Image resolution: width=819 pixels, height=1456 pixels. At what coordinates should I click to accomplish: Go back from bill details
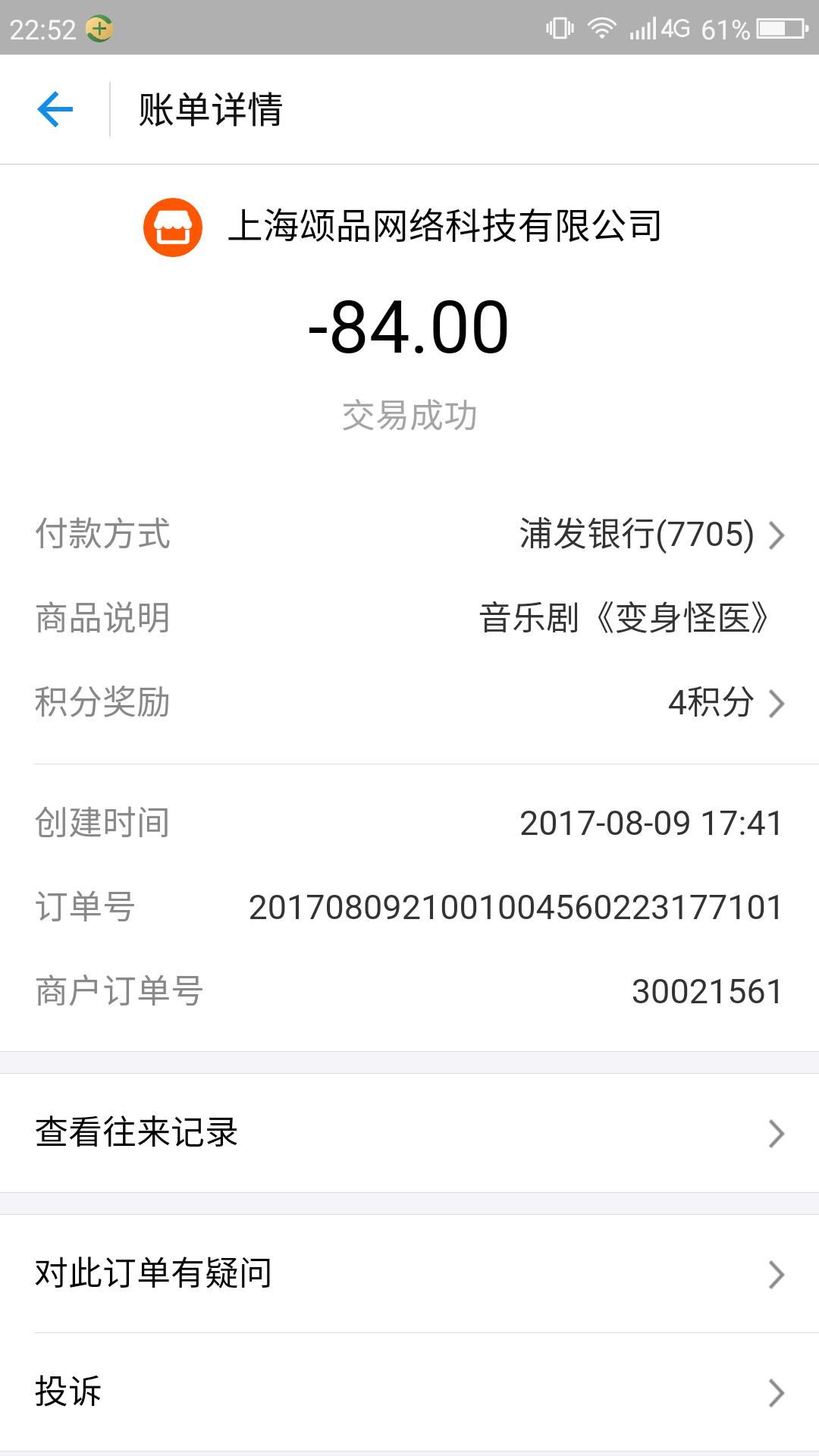point(55,110)
